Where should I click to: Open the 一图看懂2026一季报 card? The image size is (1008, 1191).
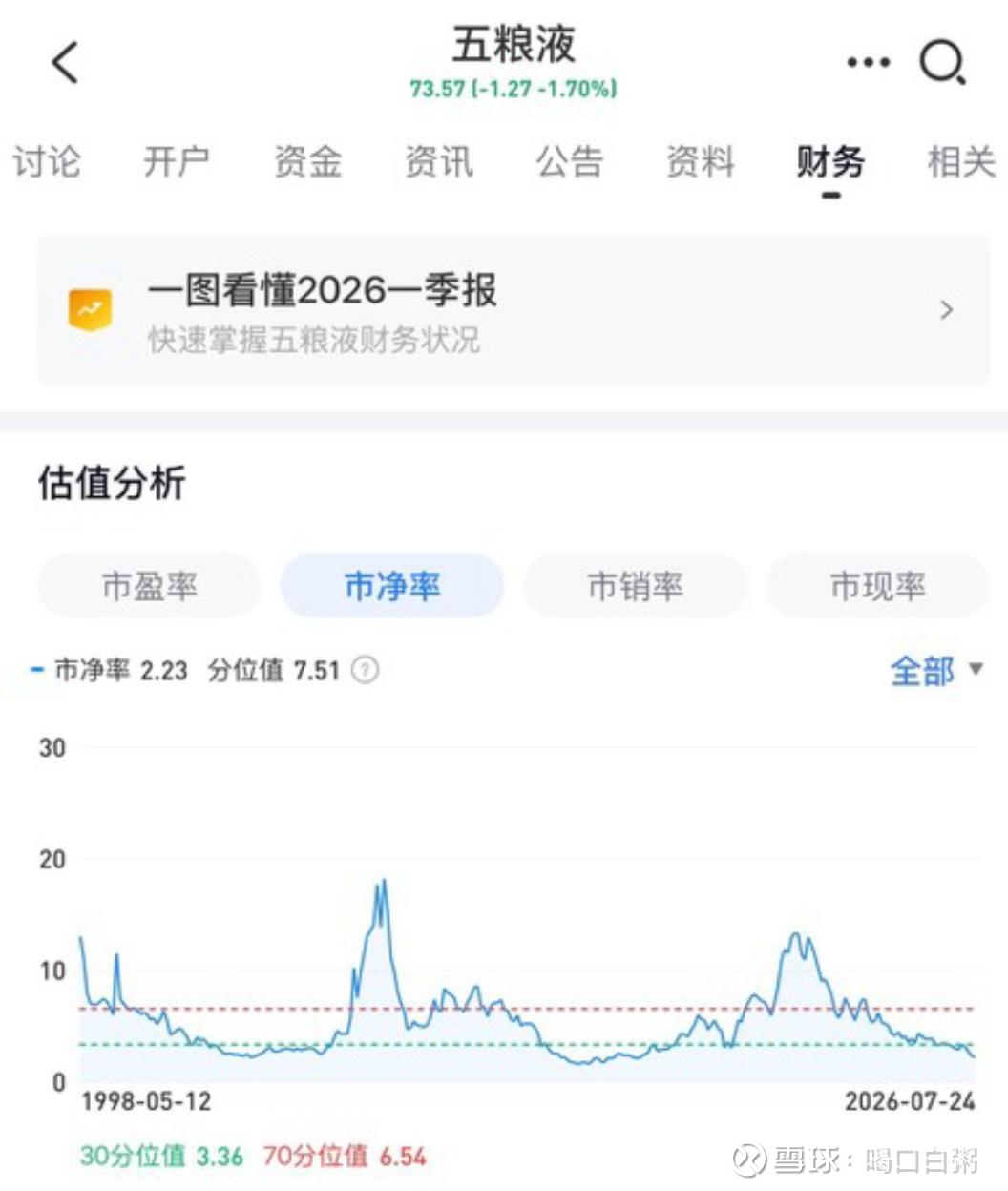coord(514,310)
